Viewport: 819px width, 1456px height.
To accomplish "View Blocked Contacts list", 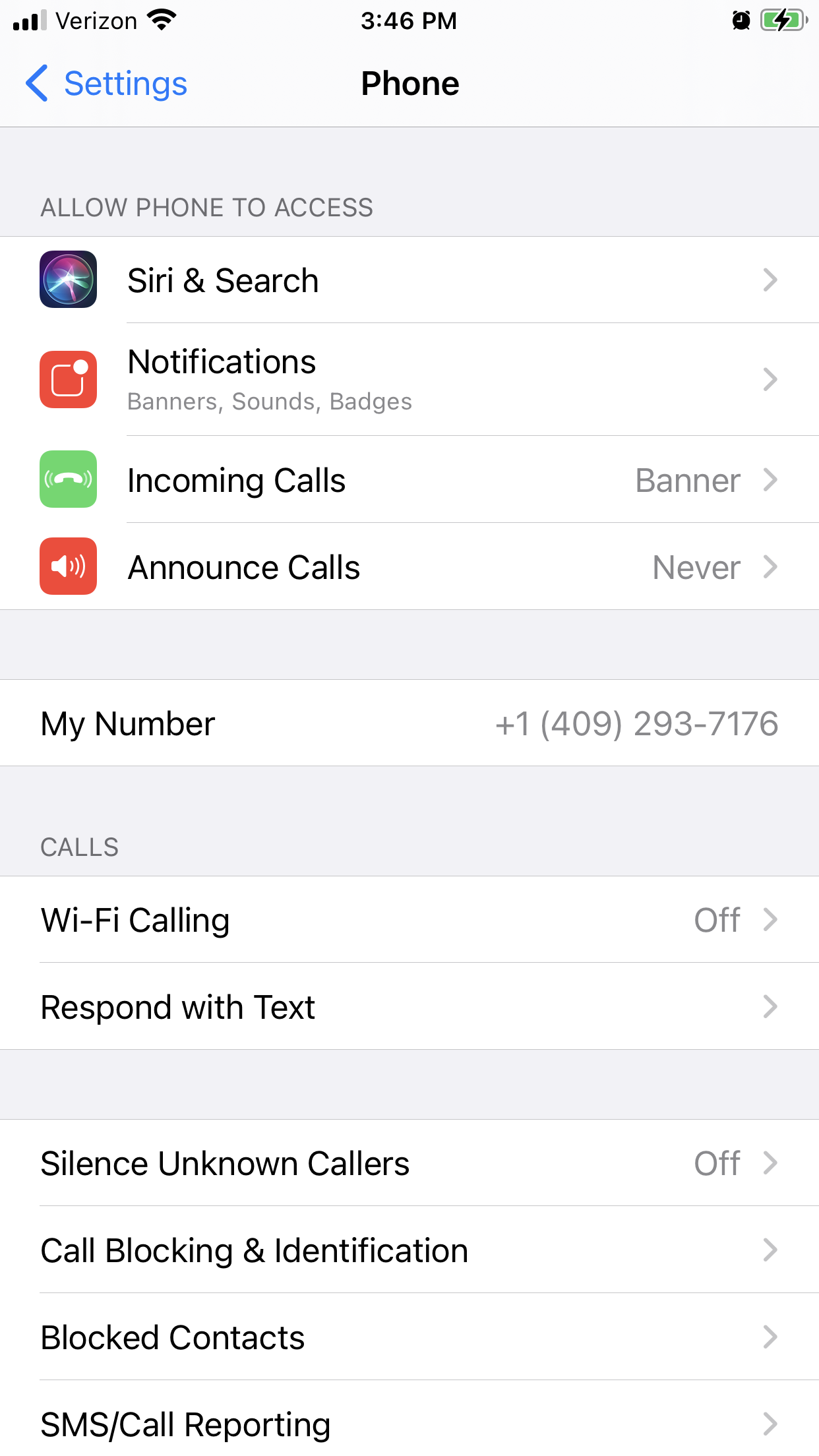I will pos(409,1337).
